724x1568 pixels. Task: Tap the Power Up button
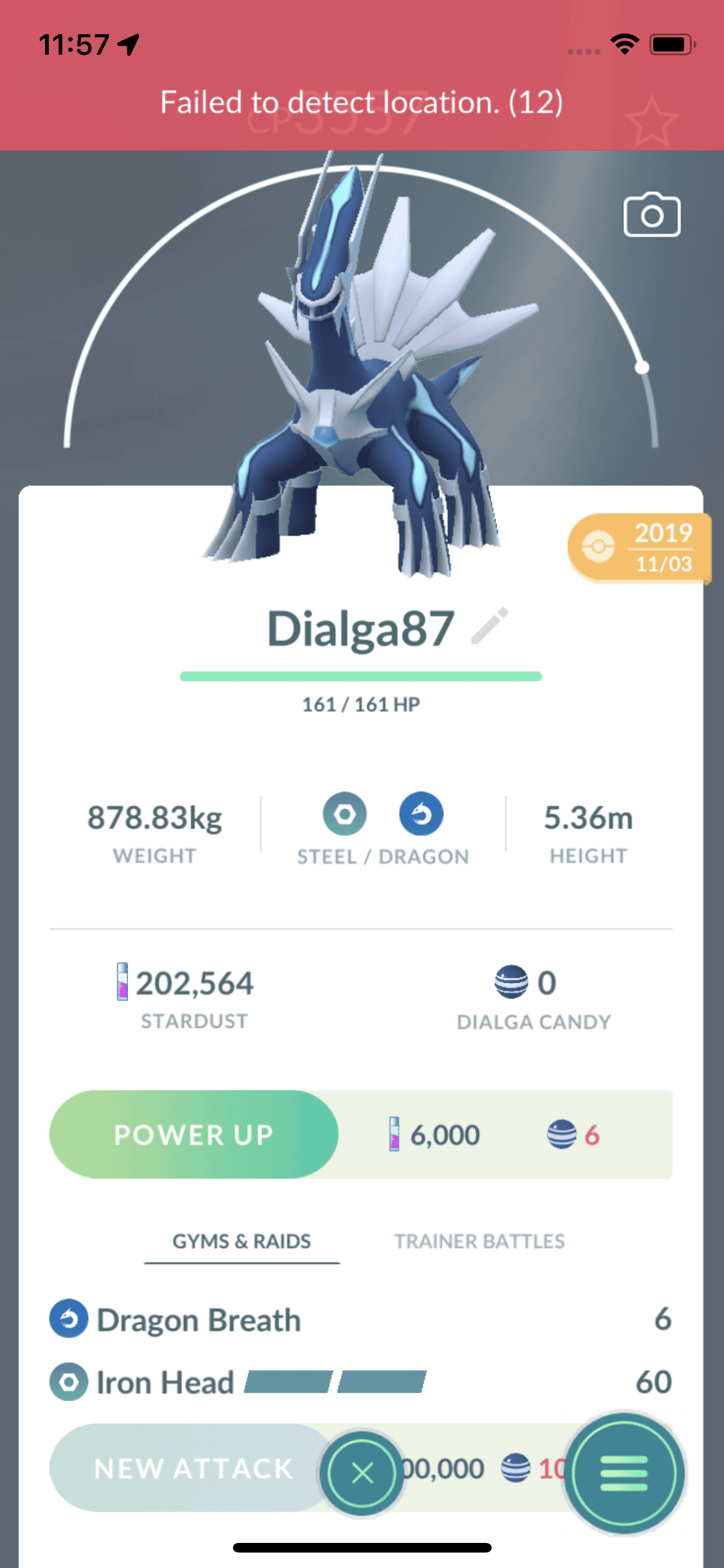pos(194,1134)
